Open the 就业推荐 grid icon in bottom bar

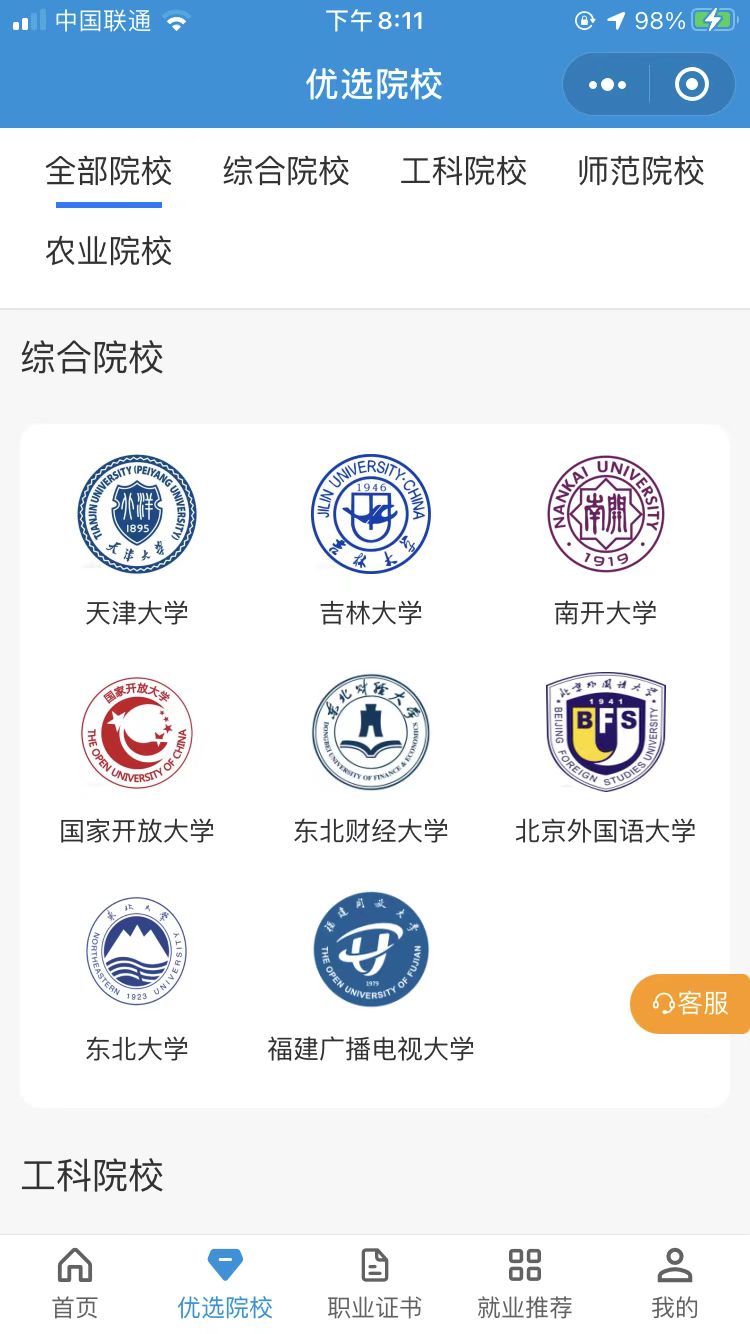[524, 1264]
